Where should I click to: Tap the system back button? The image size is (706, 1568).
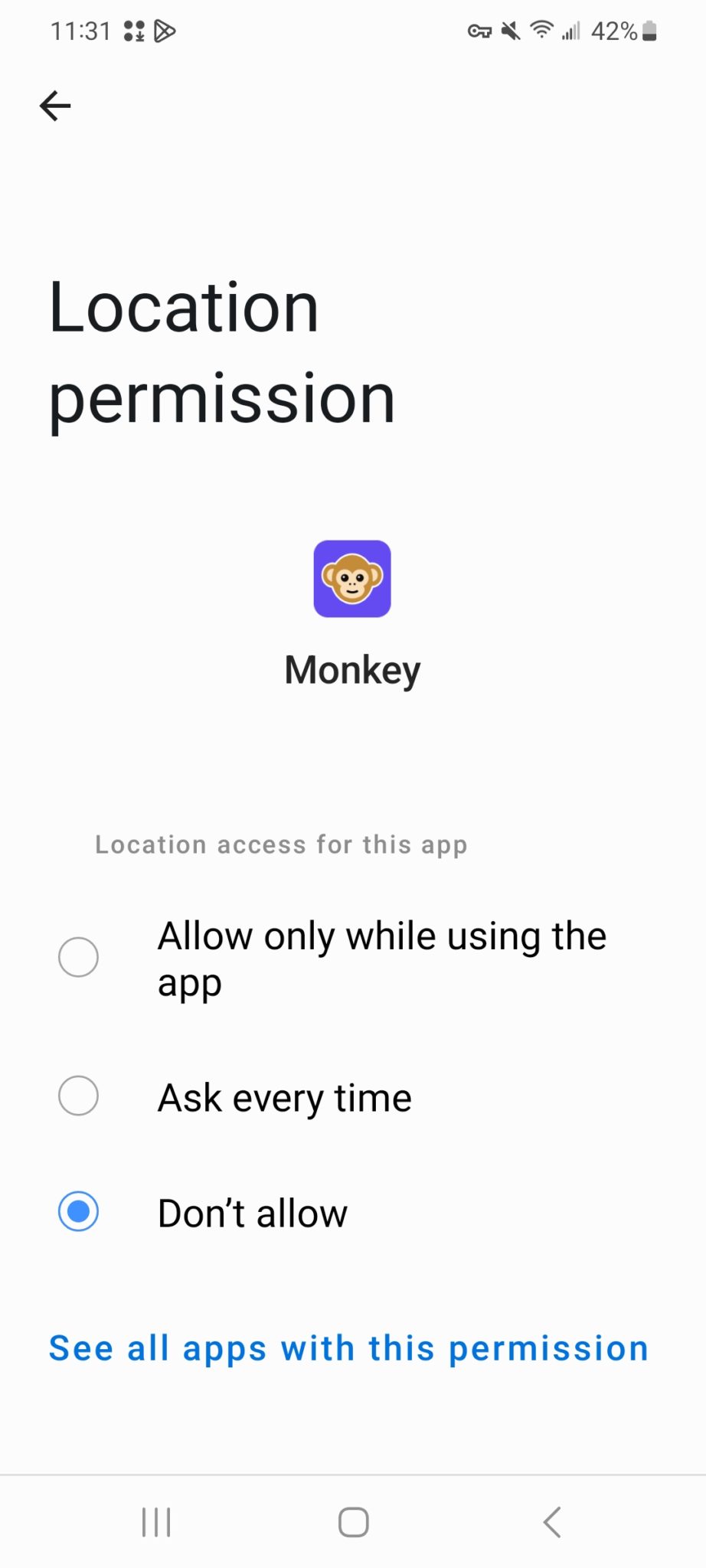coord(551,1522)
